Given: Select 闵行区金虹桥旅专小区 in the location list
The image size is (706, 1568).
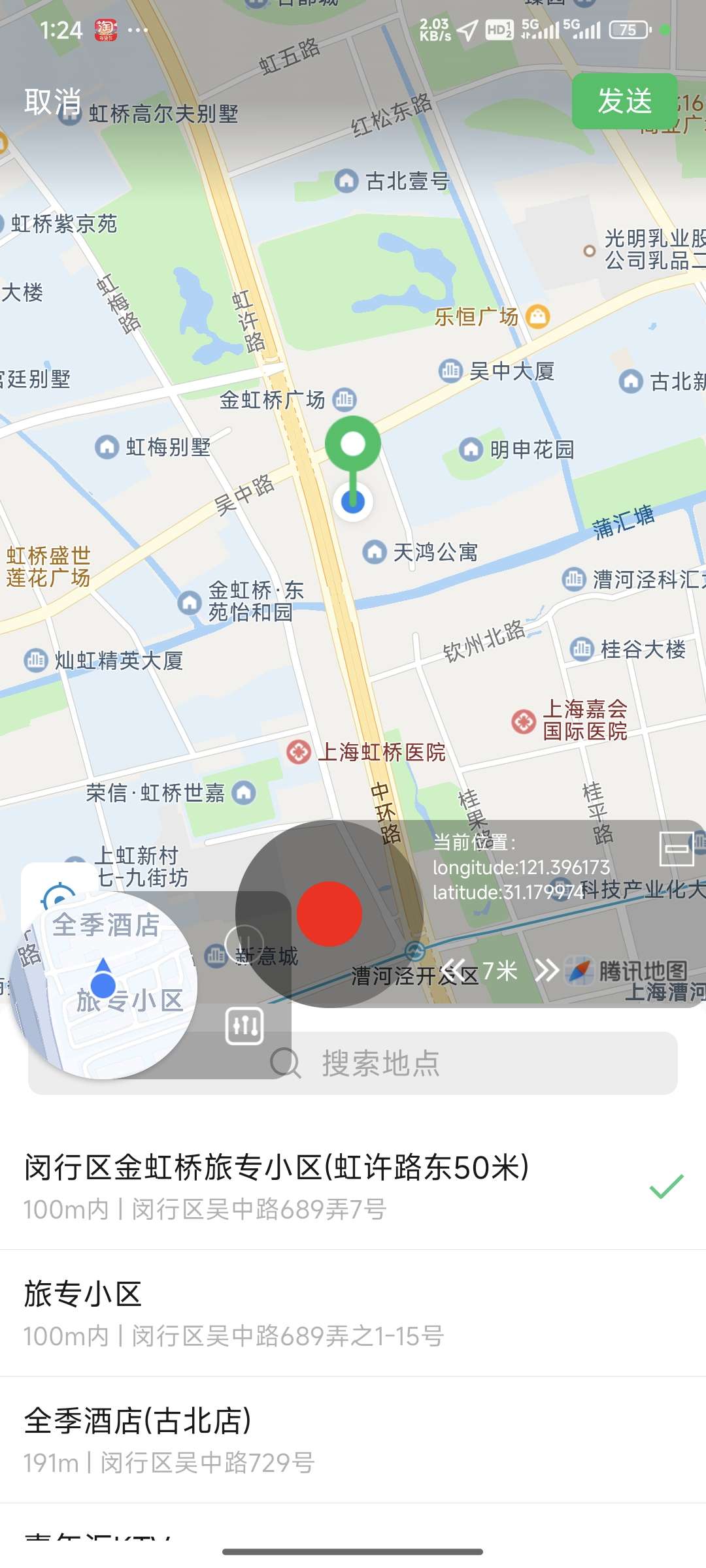Looking at the screenshot, I should [x=353, y=1186].
